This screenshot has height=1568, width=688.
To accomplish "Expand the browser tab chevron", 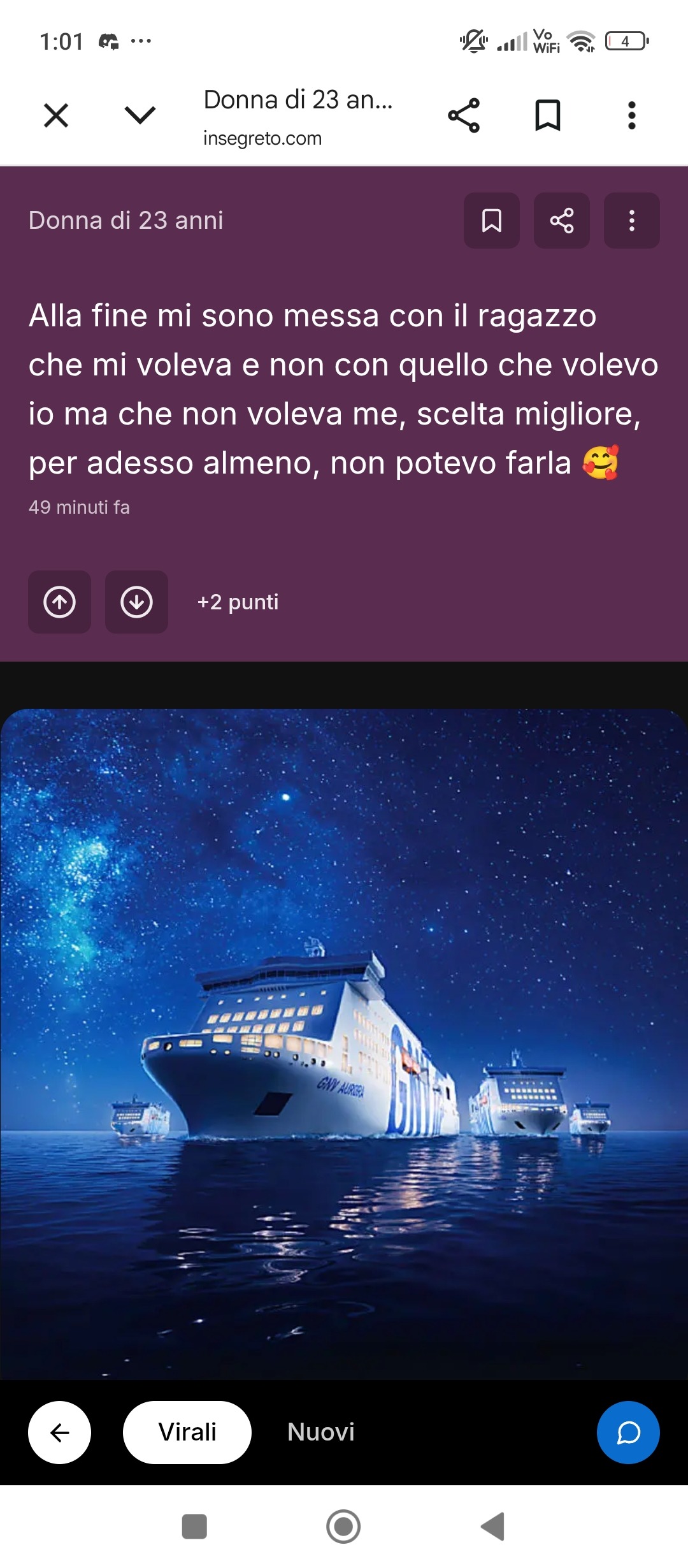I will pyautogui.click(x=140, y=115).
